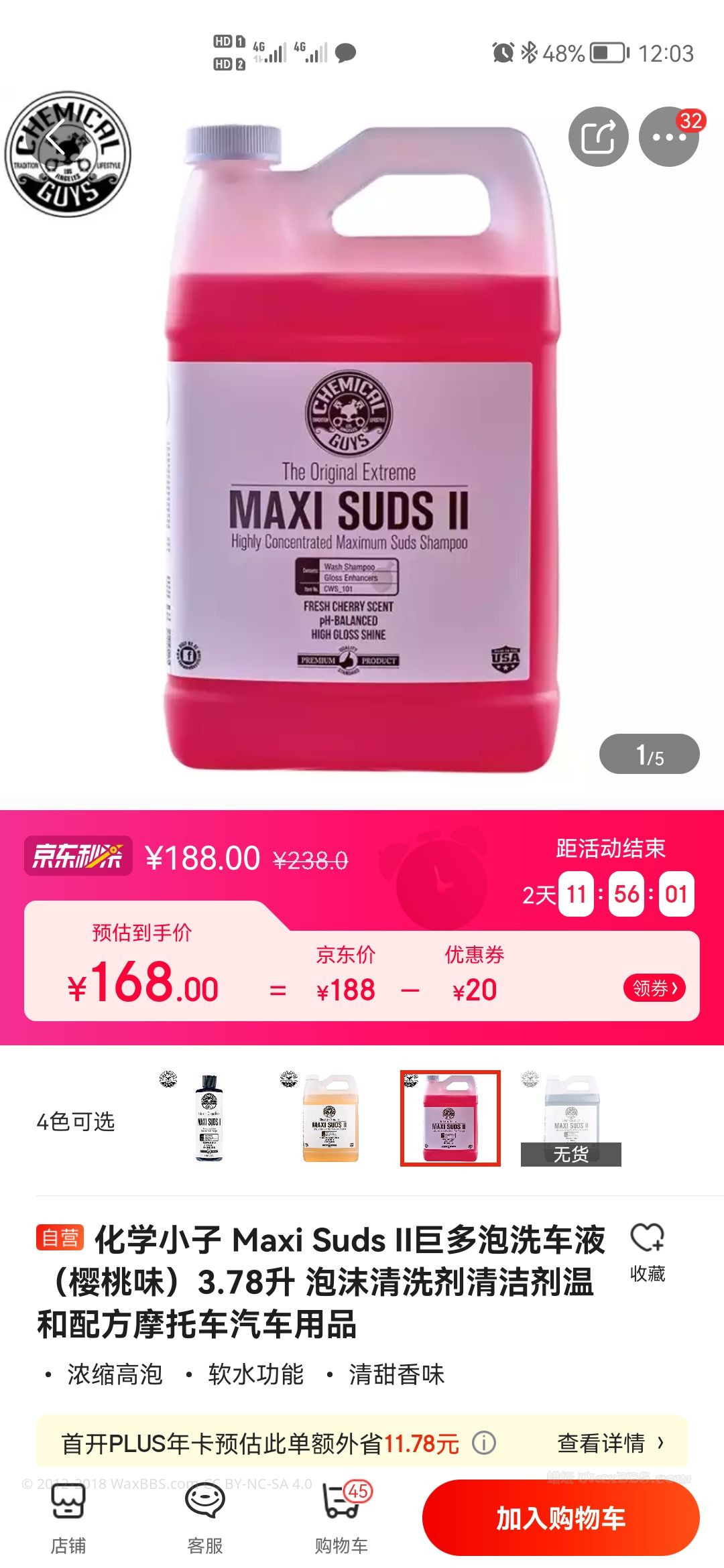Claim the ¥20 coupon via 领券

tap(654, 988)
